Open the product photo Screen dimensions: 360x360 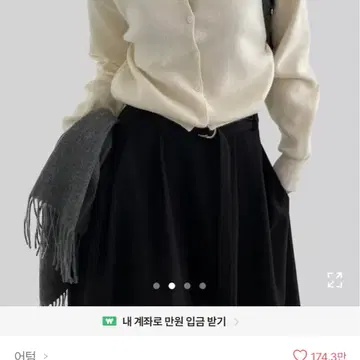(180, 153)
